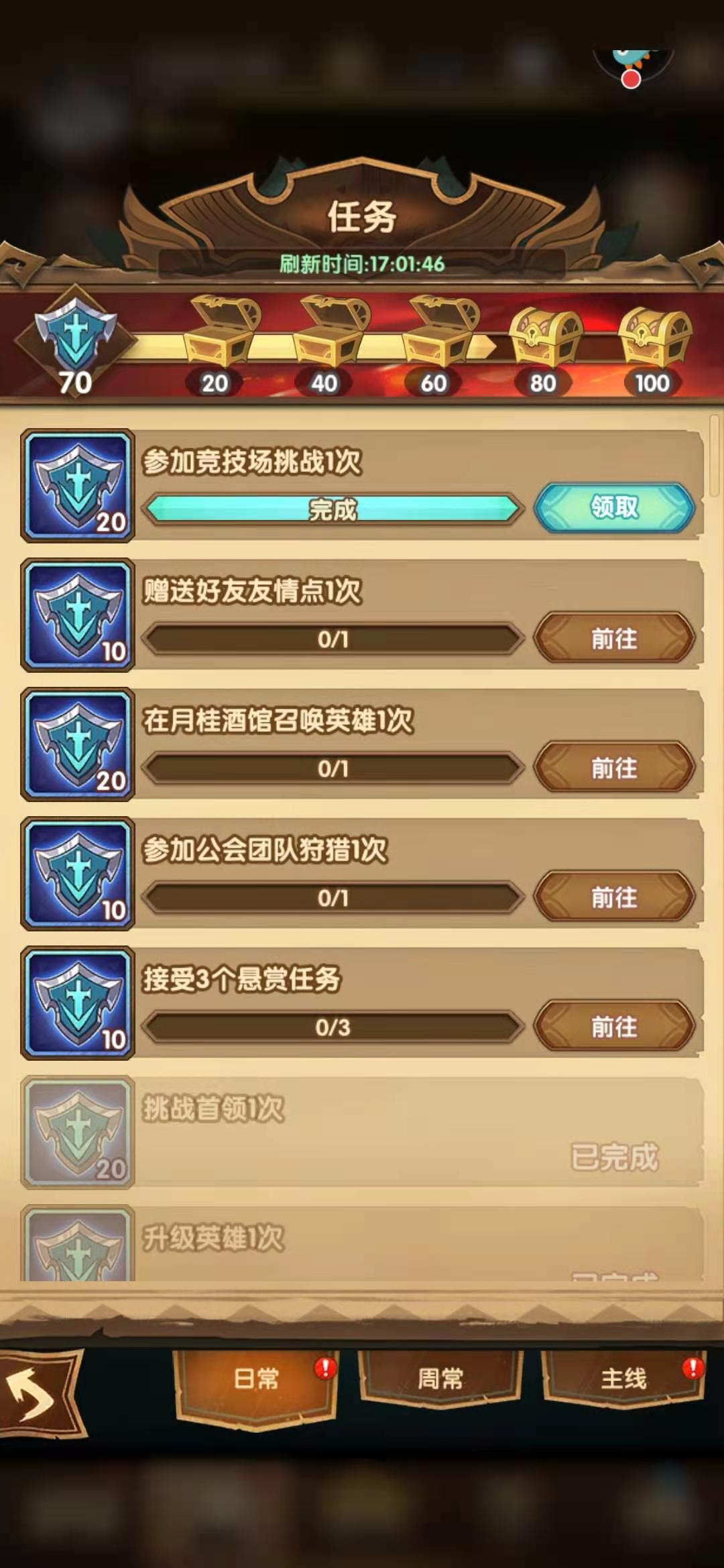The height and width of the screenshot is (1568, 724).
Task: Switch to the 周常 weekly quests tab
Action: click(x=440, y=1378)
